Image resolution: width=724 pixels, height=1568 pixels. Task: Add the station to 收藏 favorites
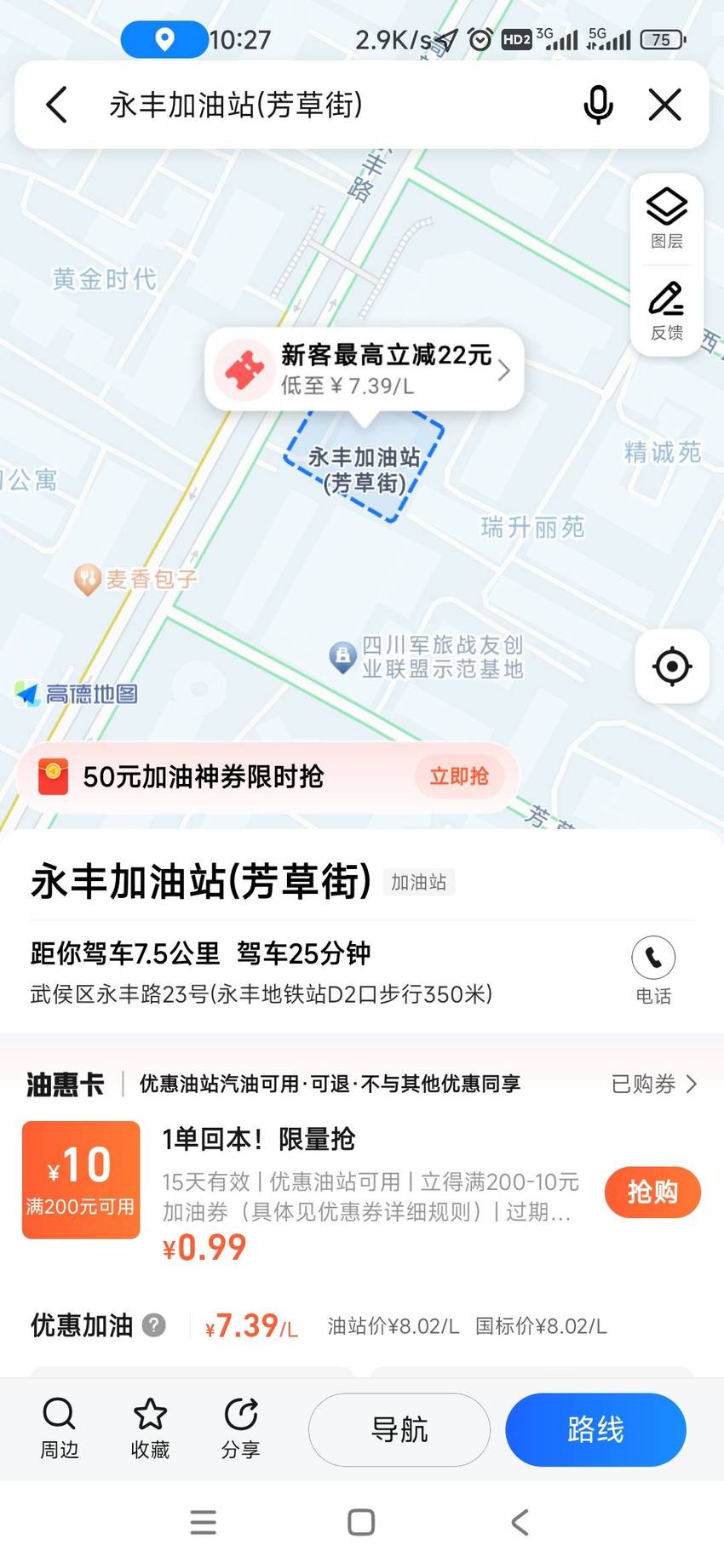150,1428
